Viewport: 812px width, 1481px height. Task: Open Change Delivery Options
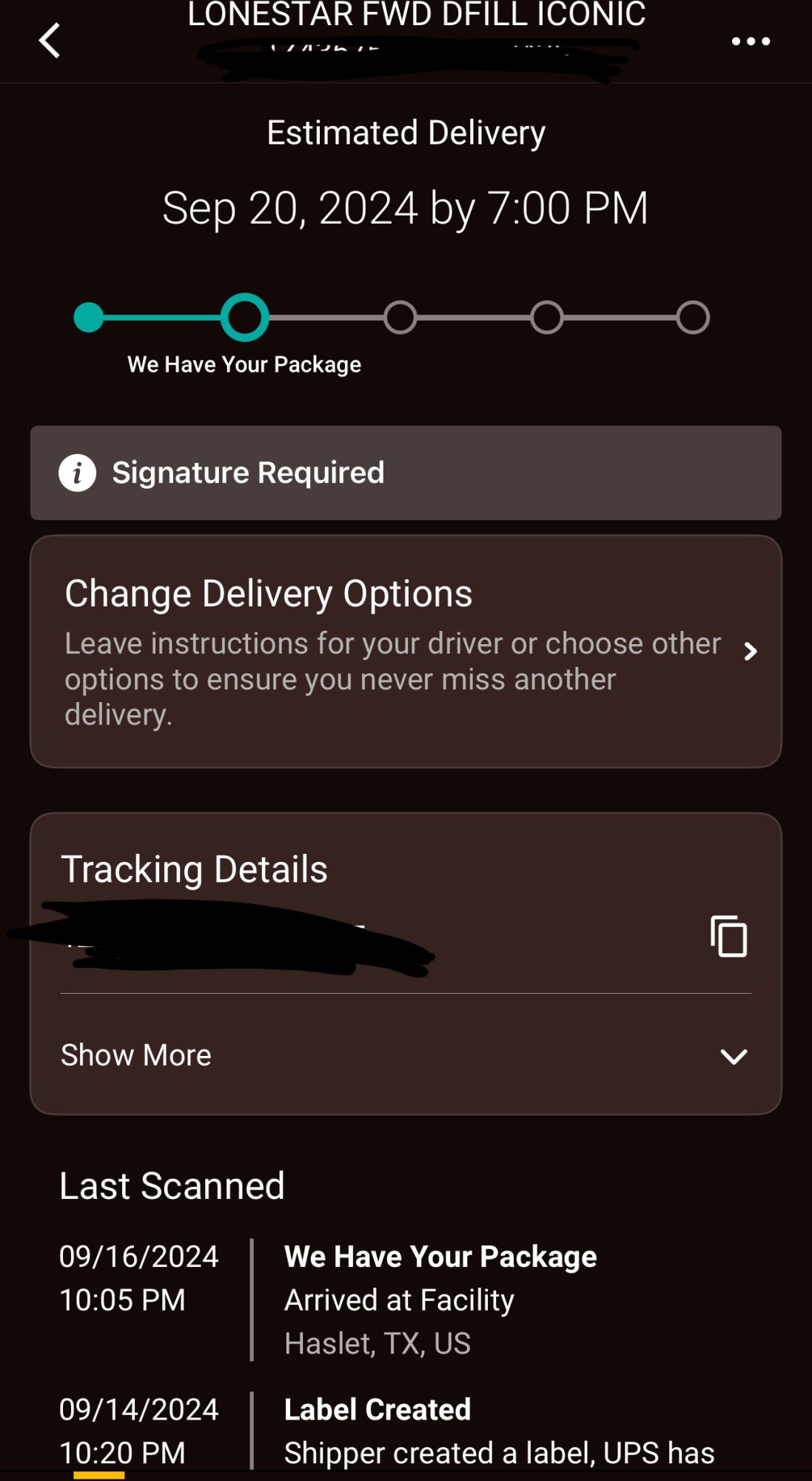406,652
